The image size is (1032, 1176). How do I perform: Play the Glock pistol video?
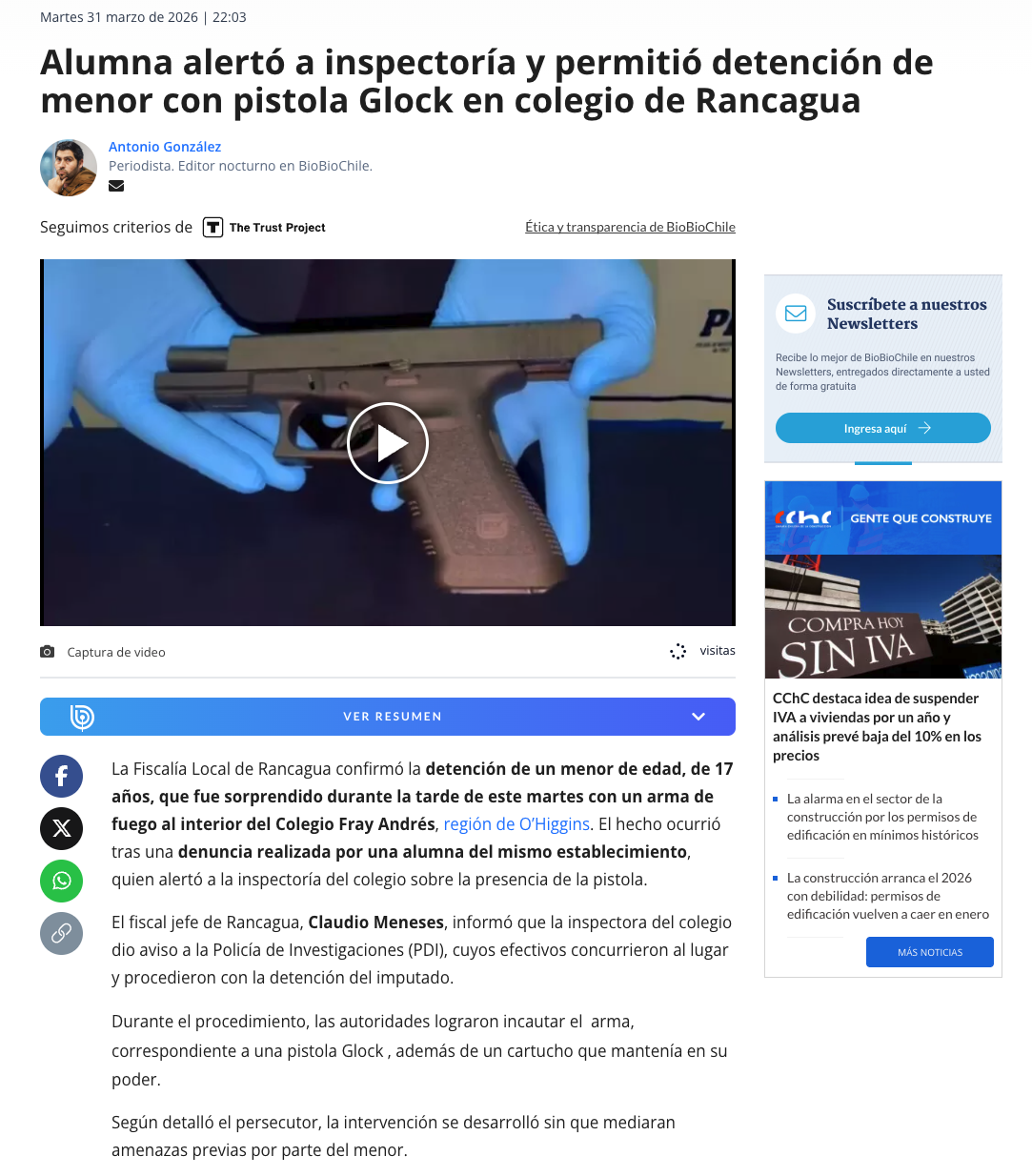(388, 443)
